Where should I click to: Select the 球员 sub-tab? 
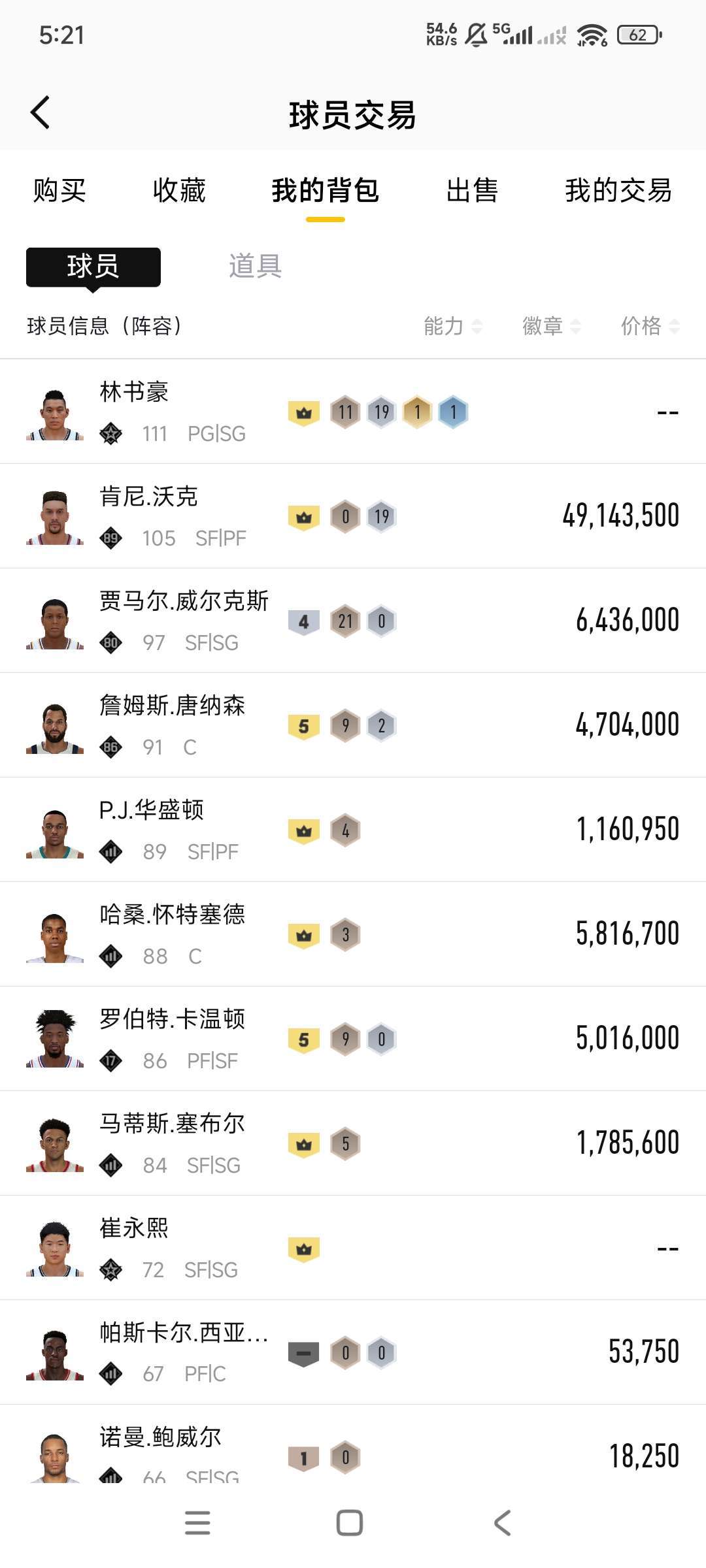pos(93,267)
